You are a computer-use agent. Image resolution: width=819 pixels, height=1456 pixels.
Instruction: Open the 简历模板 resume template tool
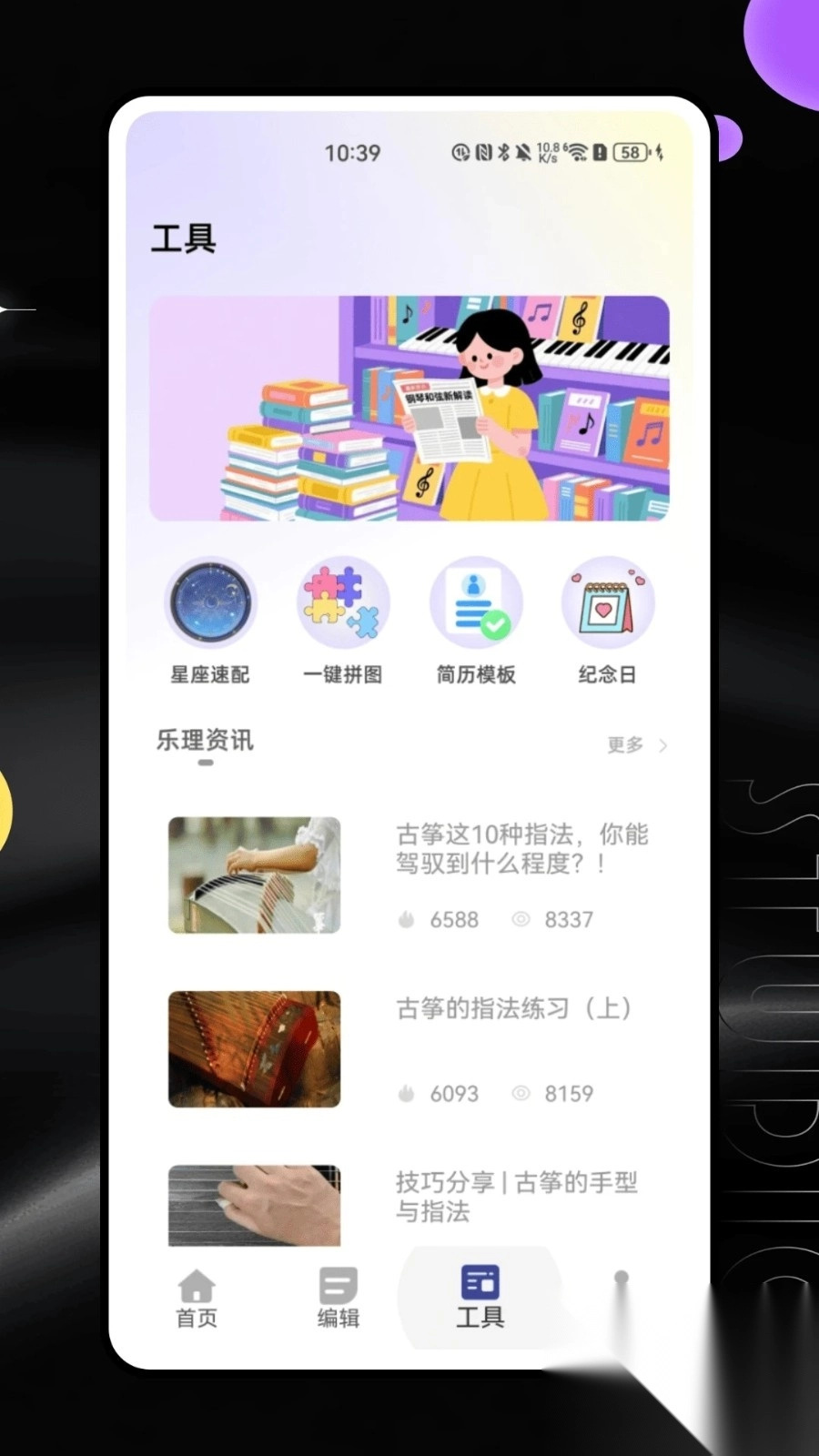[x=476, y=602]
